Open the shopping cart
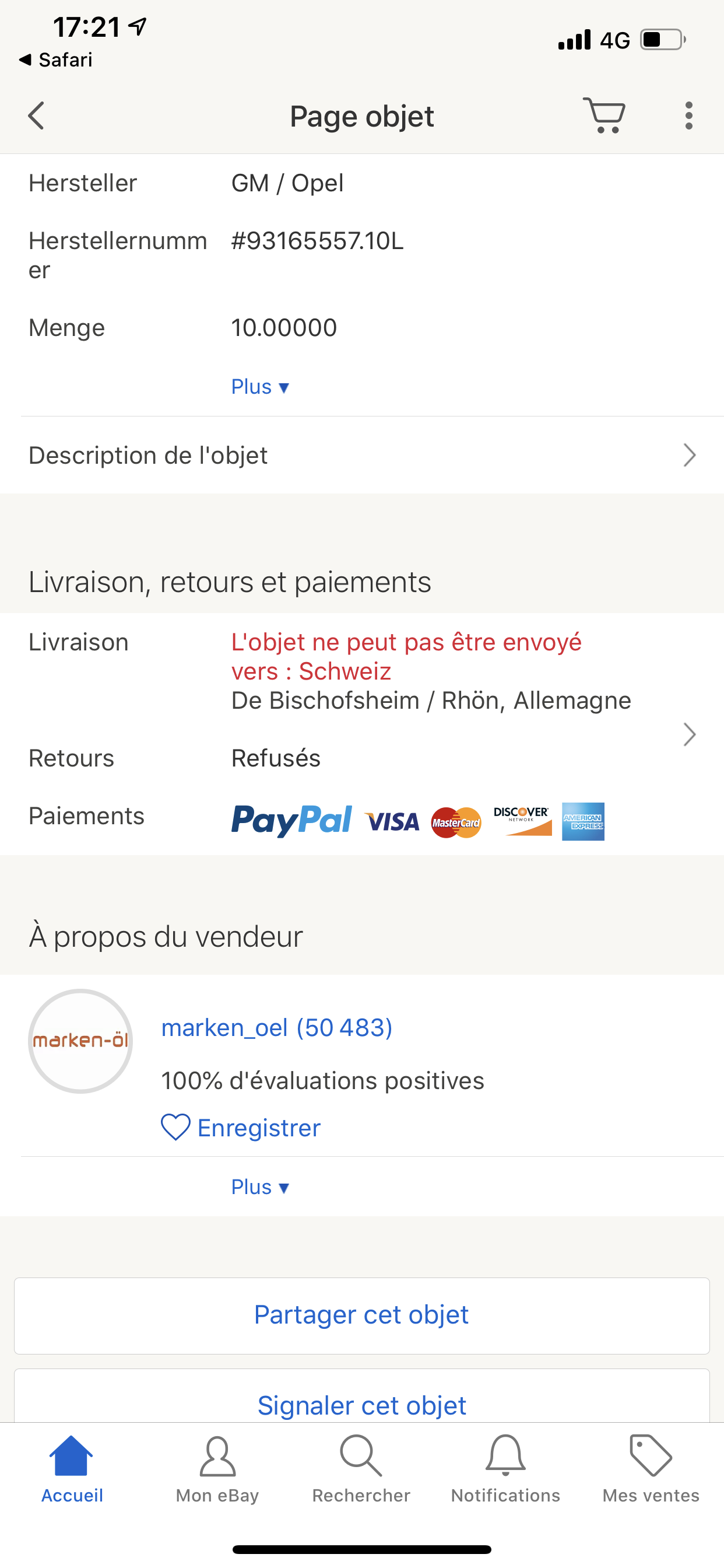Viewport: 724px width, 1568px height. 604,115
